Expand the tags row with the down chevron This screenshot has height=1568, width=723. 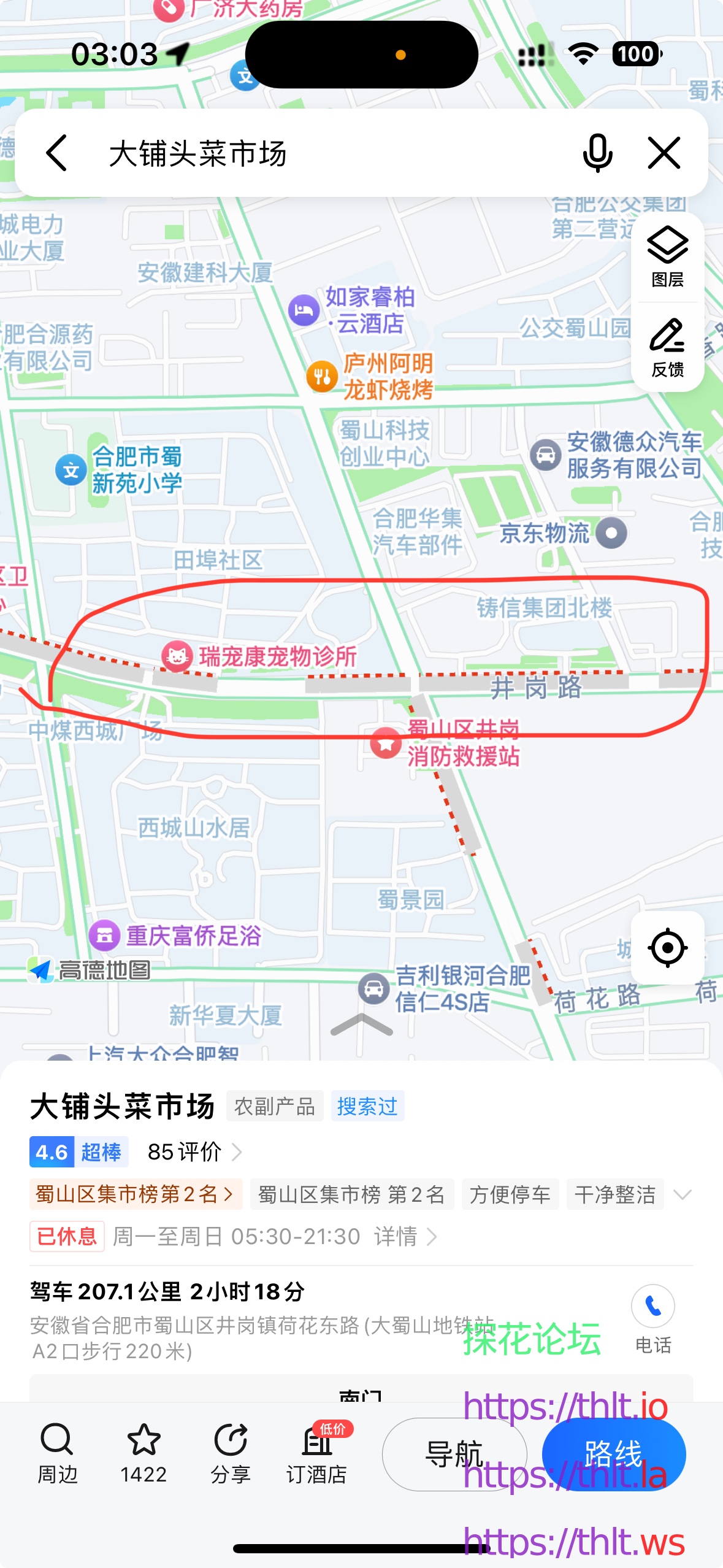[682, 1194]
